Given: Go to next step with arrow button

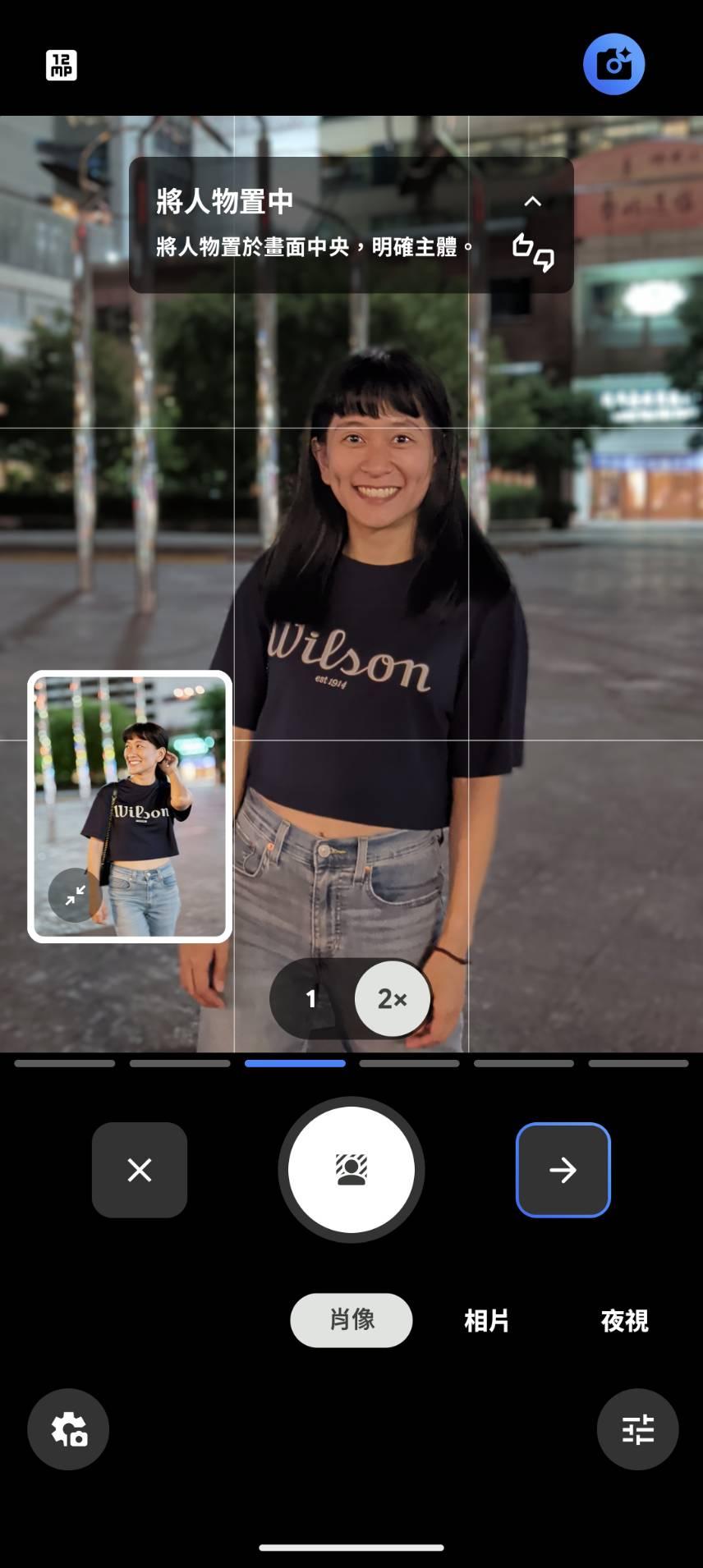Looking at the screenshot, I should (x=563, y=1170).
